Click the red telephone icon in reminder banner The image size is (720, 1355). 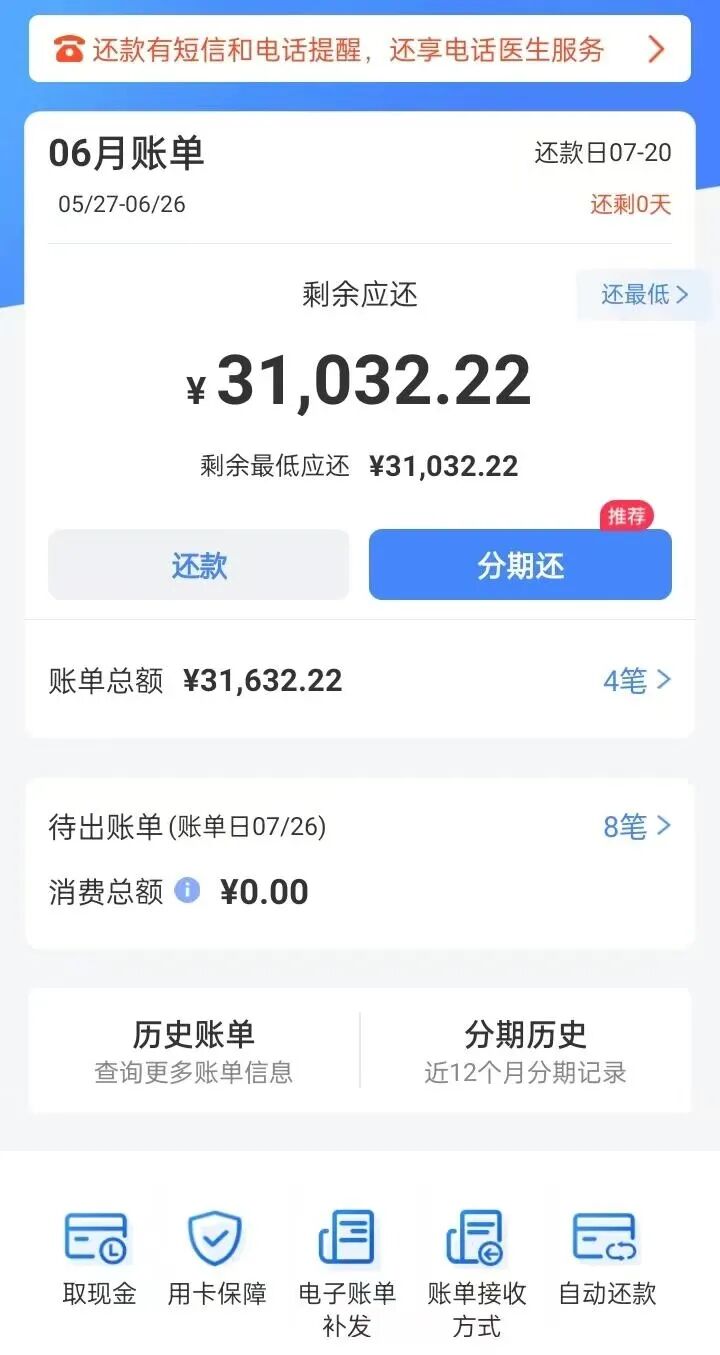click(69, 47)
